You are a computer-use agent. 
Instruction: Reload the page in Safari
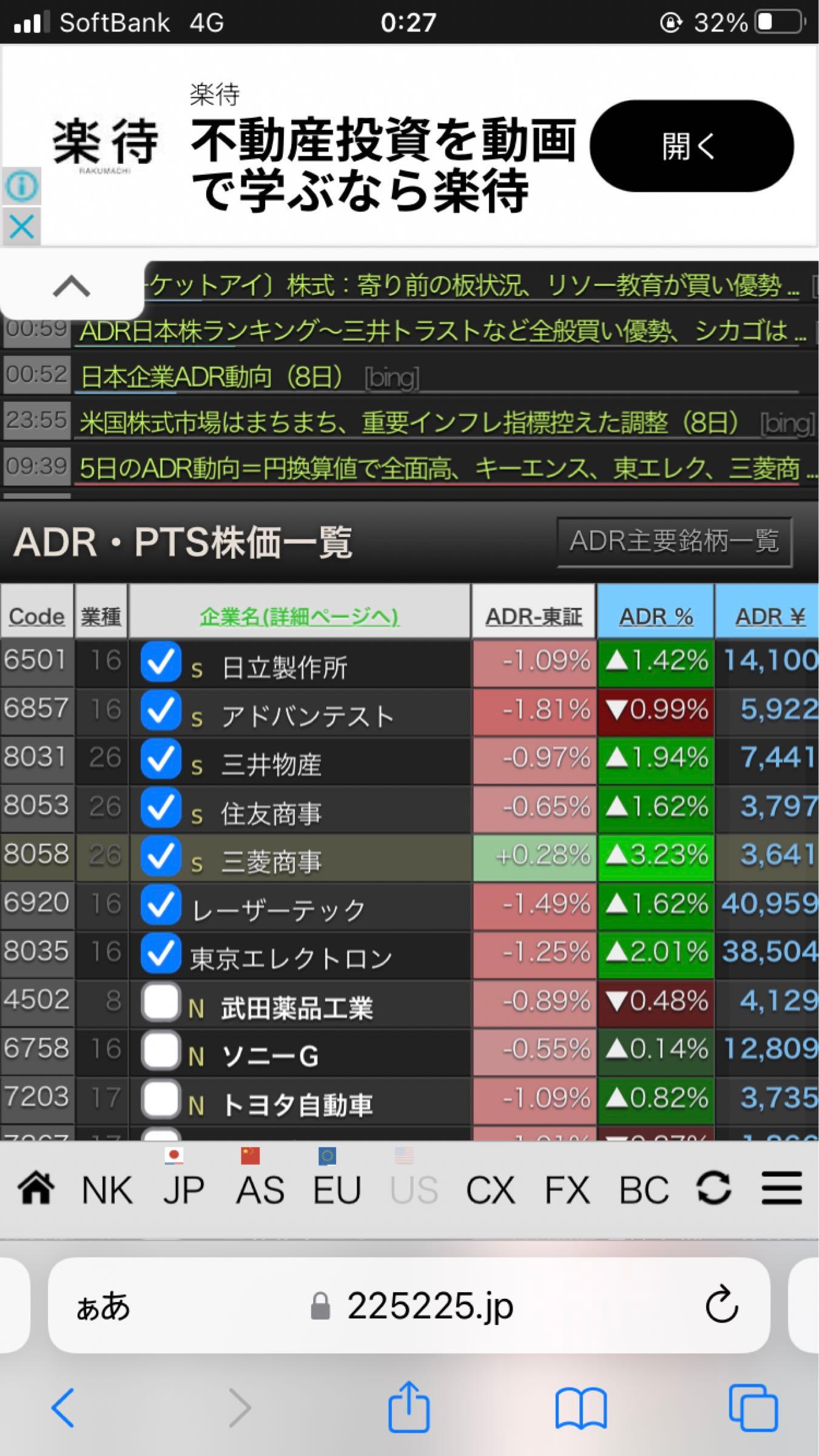(721, 1306)
